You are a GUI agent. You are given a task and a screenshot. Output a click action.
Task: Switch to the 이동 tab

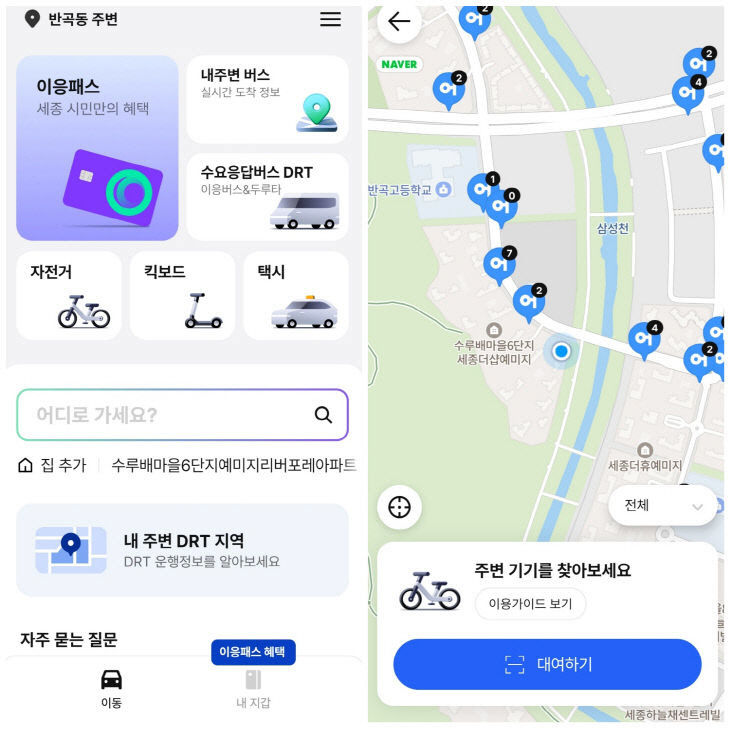click(111, 688)
